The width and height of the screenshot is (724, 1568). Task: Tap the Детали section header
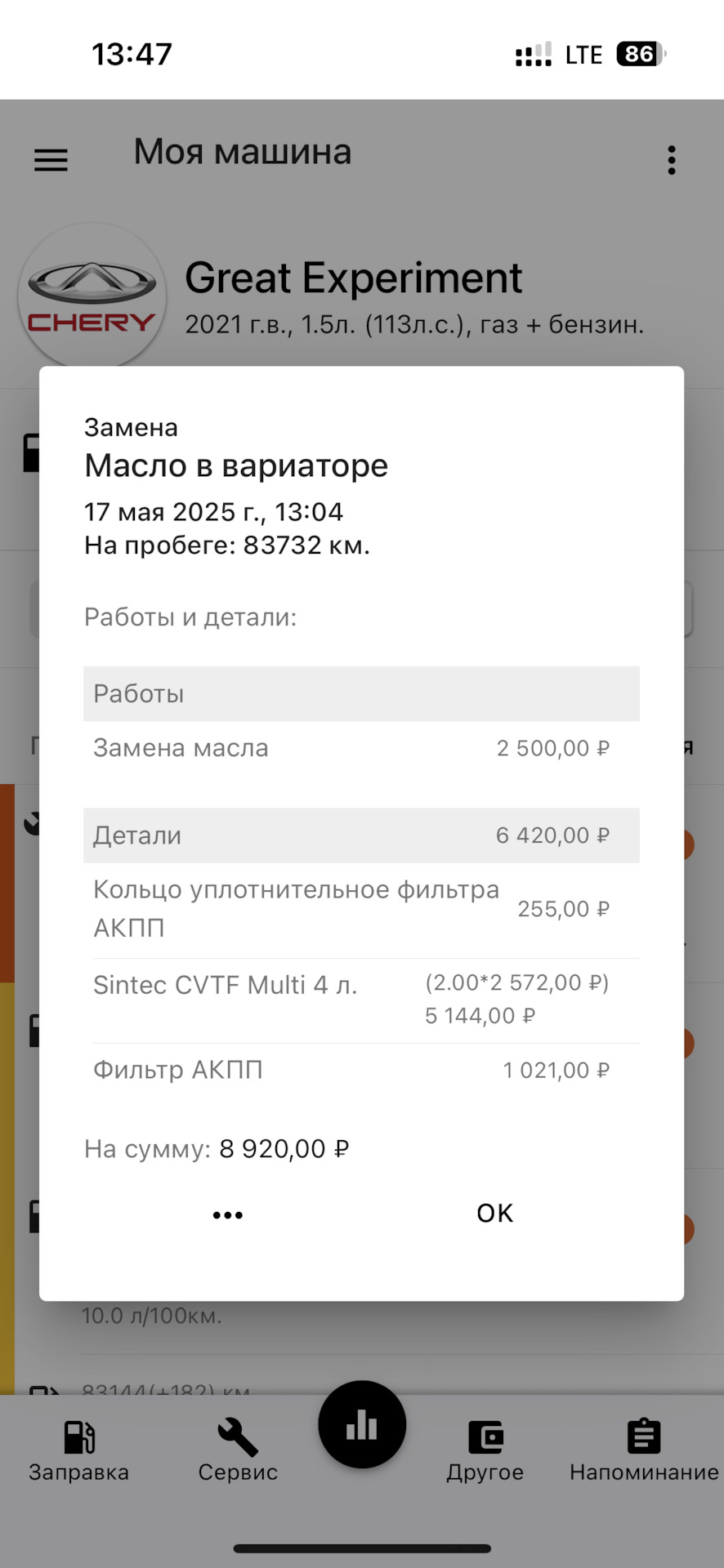361,835
